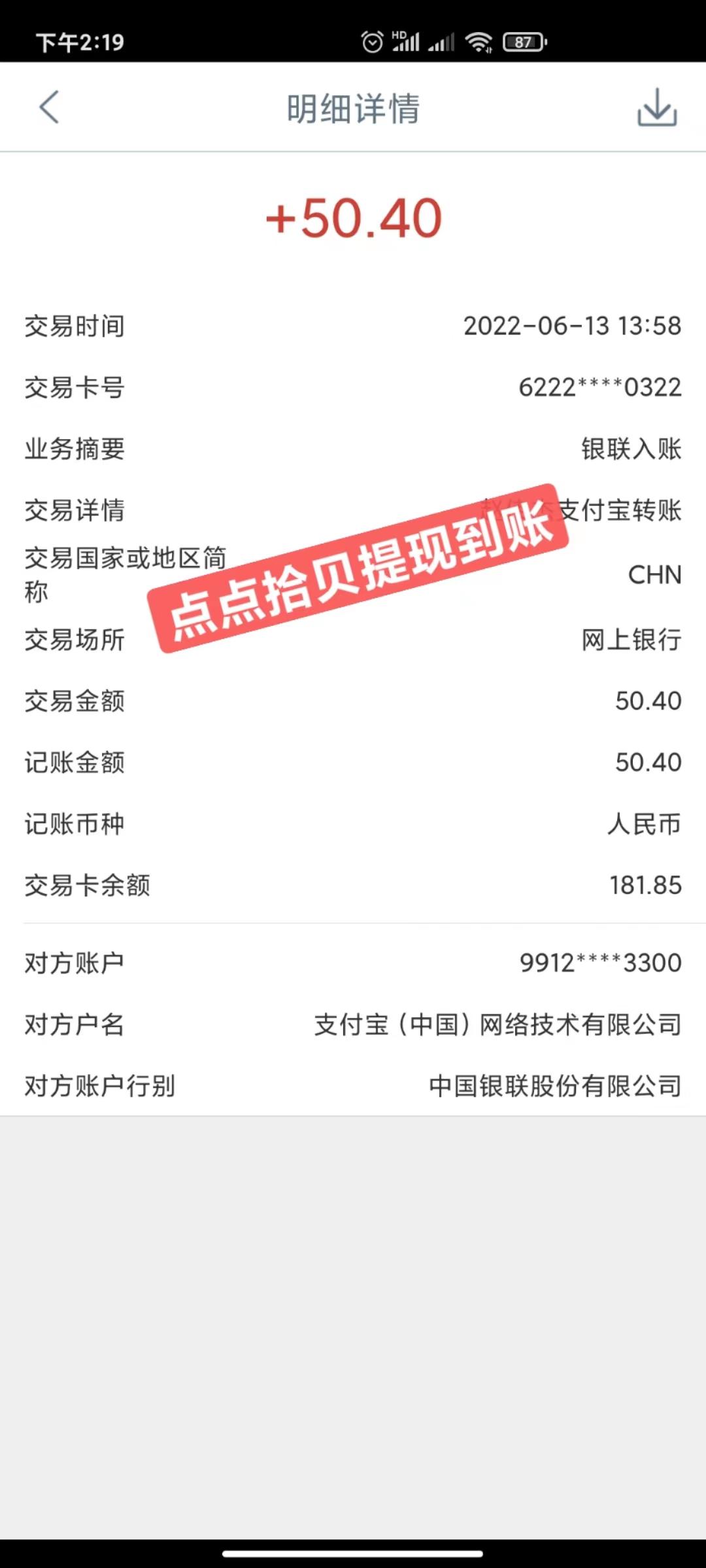Select 明细详情 title in the header

[353, 108]
